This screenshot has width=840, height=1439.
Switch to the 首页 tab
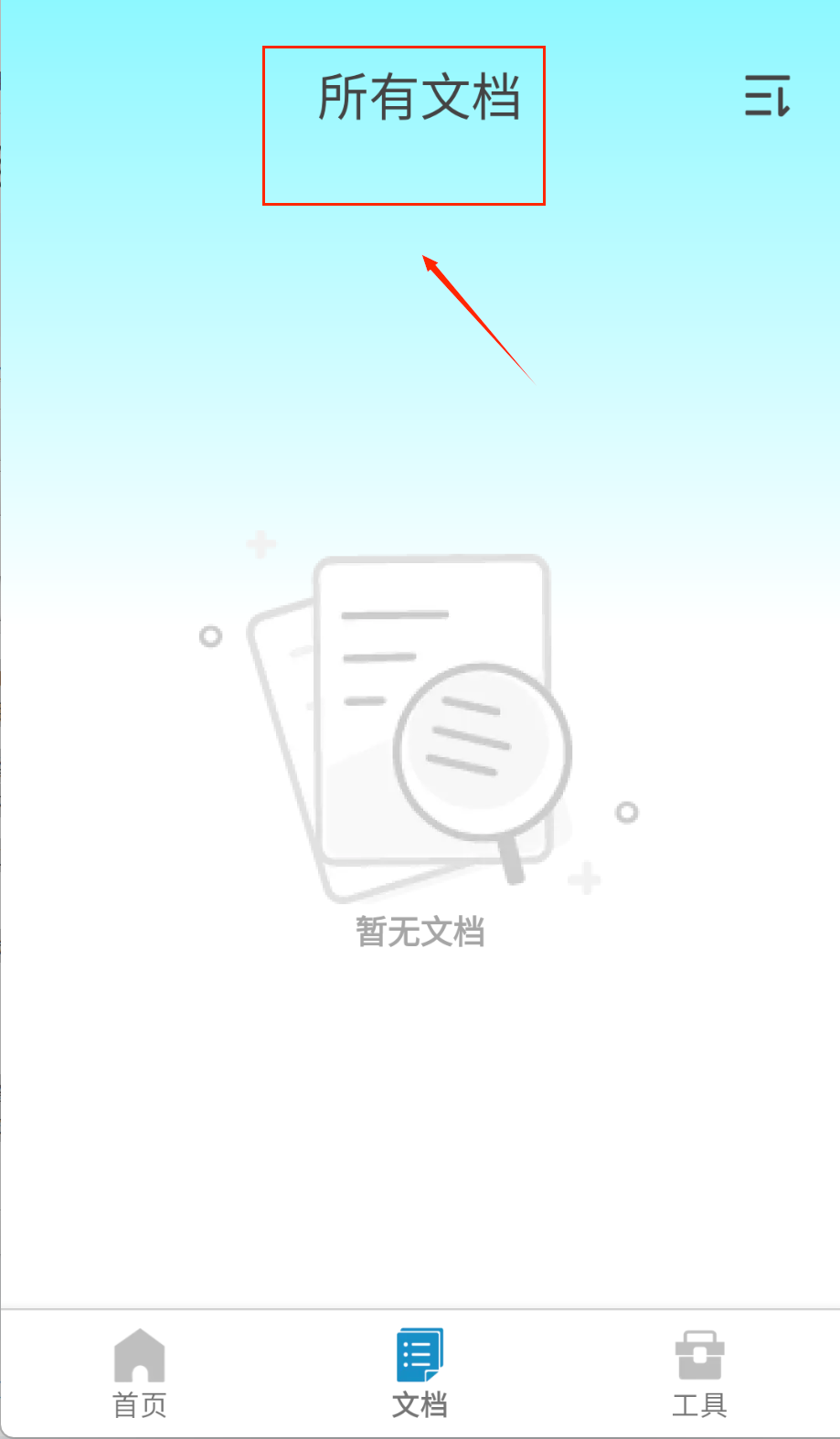[139, 1373]
